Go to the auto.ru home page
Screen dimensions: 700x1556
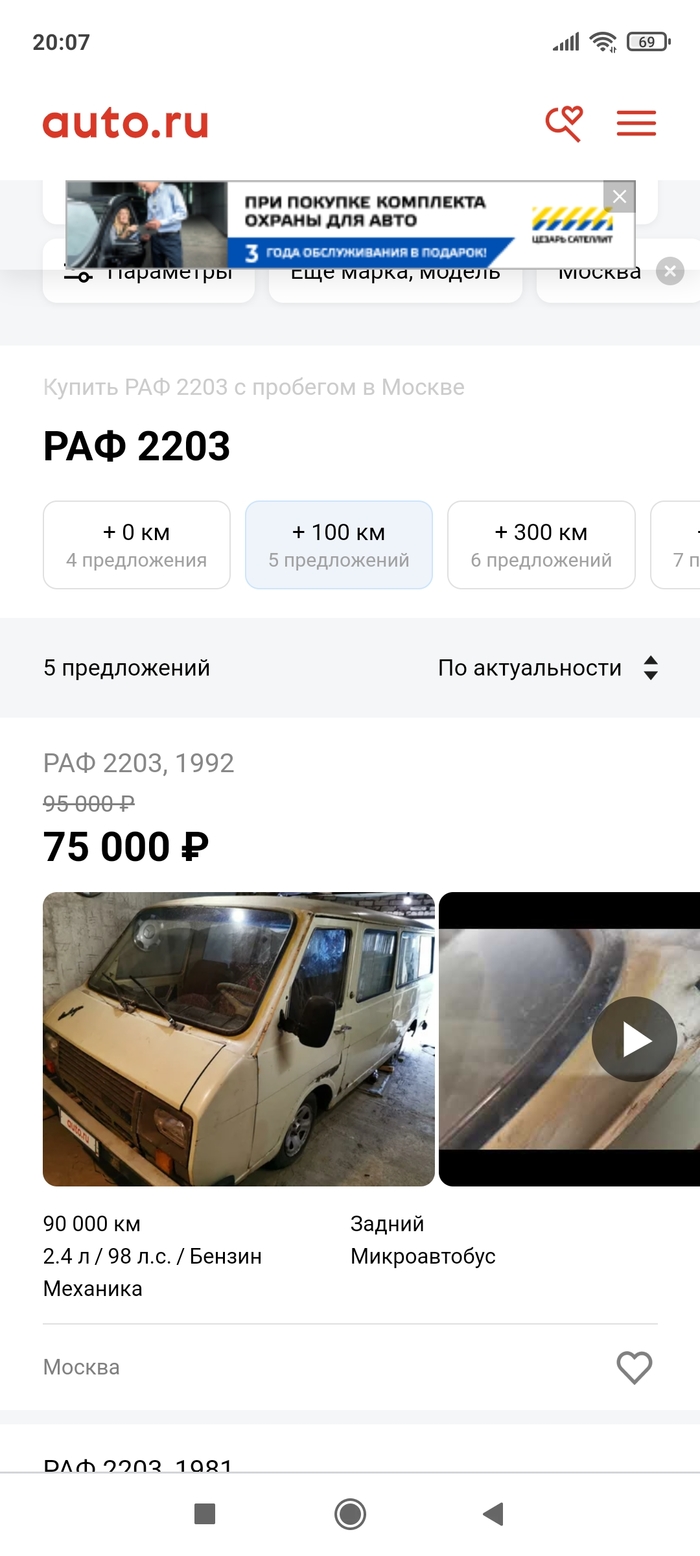pos(126,124)
